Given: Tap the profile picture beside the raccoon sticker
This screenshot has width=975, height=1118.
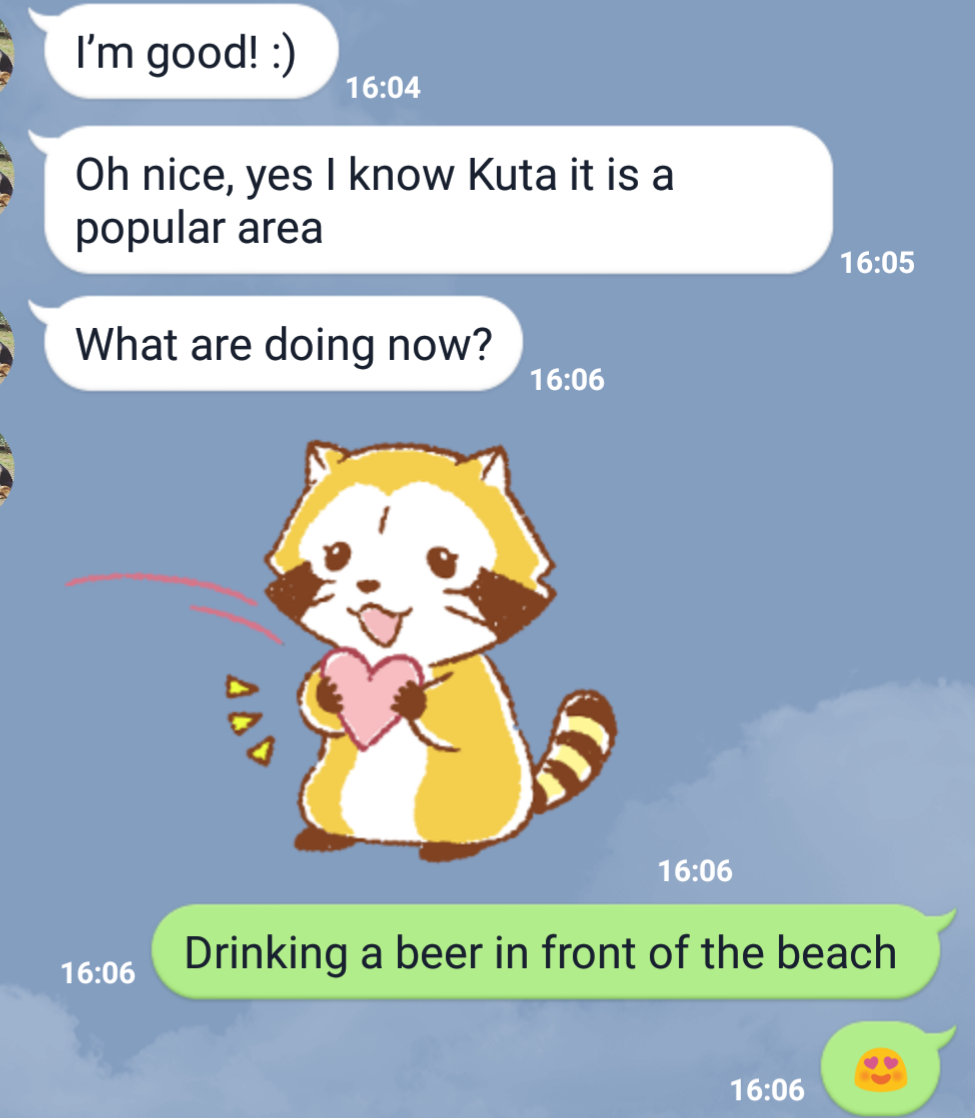Looking at the screenshot, I should click(x=6, y=470).
